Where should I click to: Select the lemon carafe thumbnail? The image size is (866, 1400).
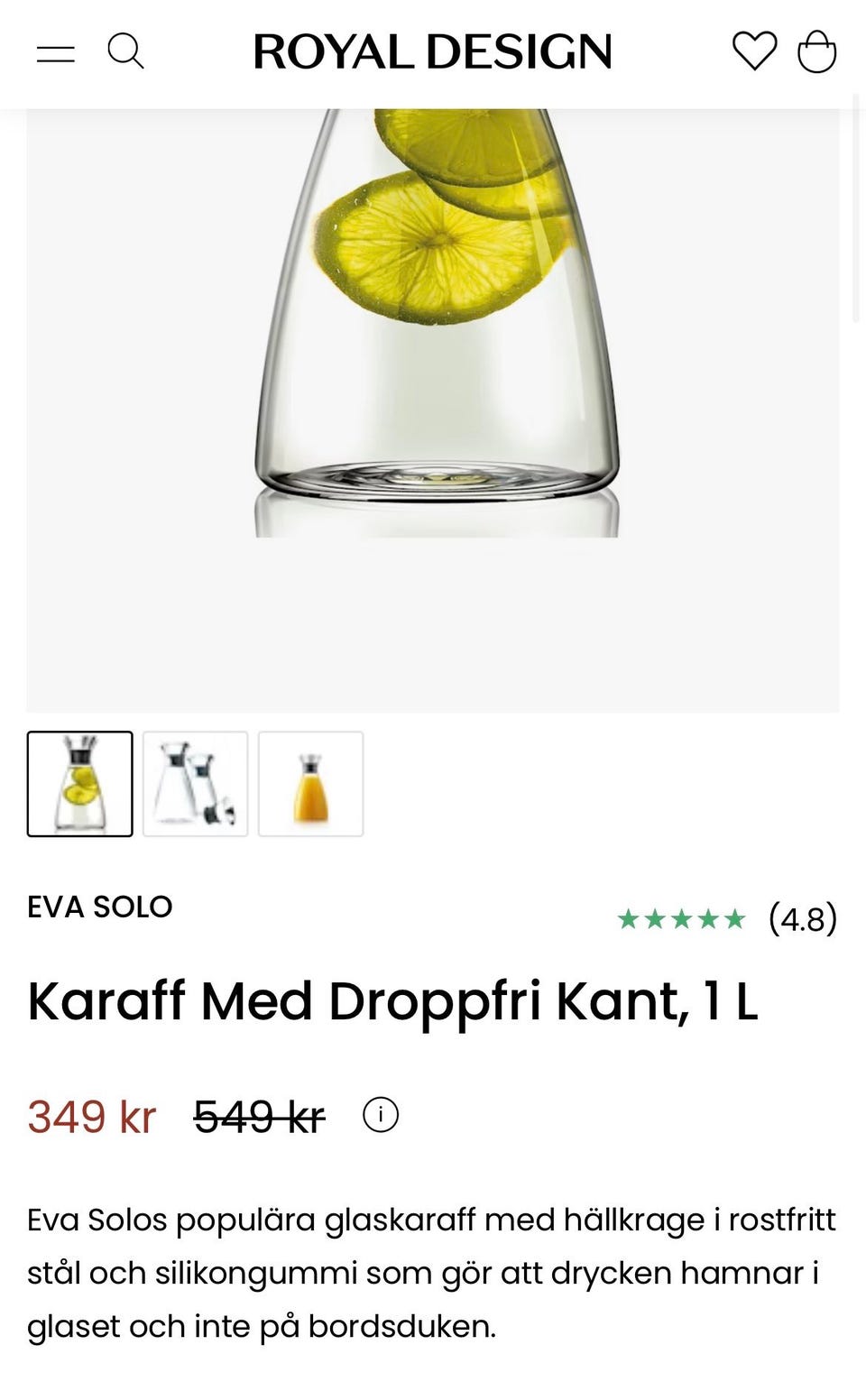80,784
